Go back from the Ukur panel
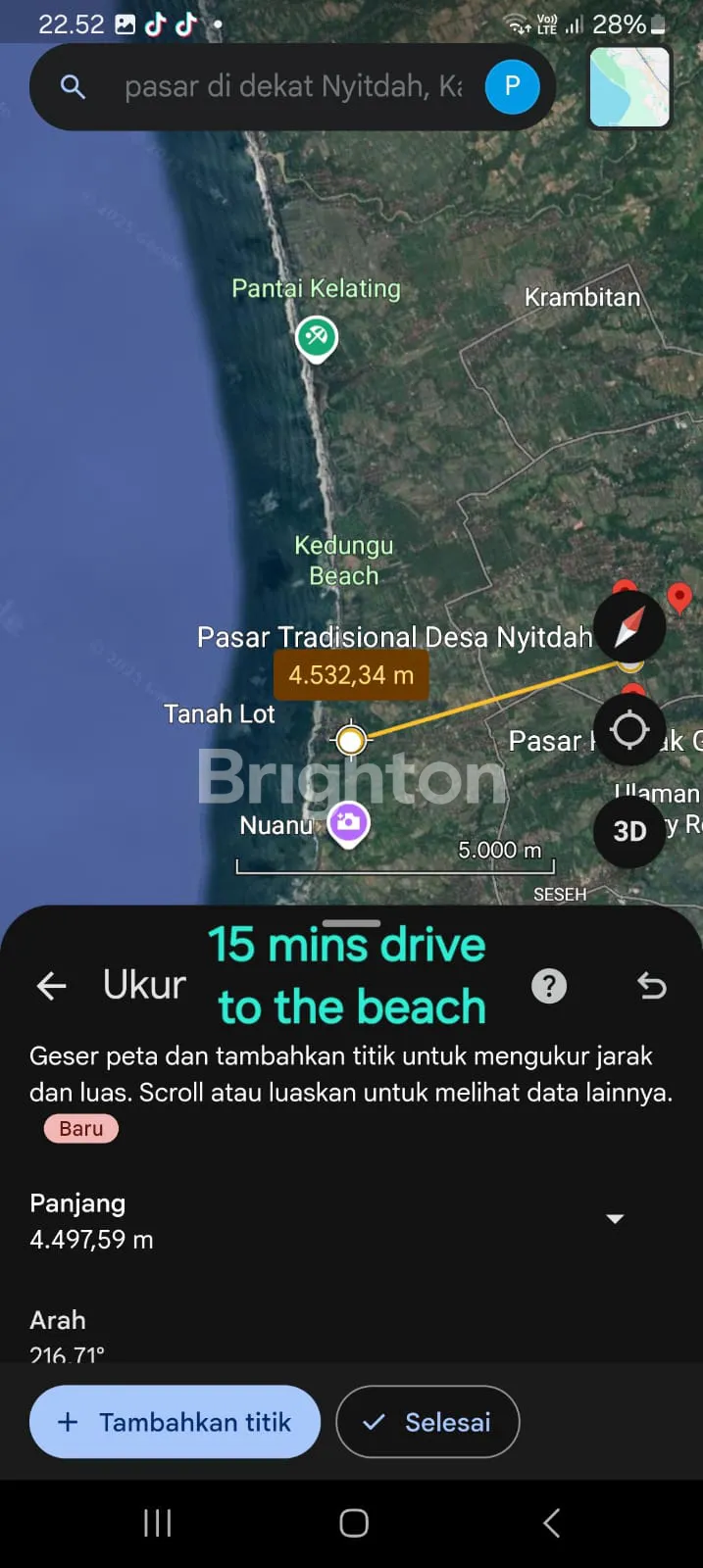The width and height of the screenshot is (703, 1568). (x=51, y=986)
